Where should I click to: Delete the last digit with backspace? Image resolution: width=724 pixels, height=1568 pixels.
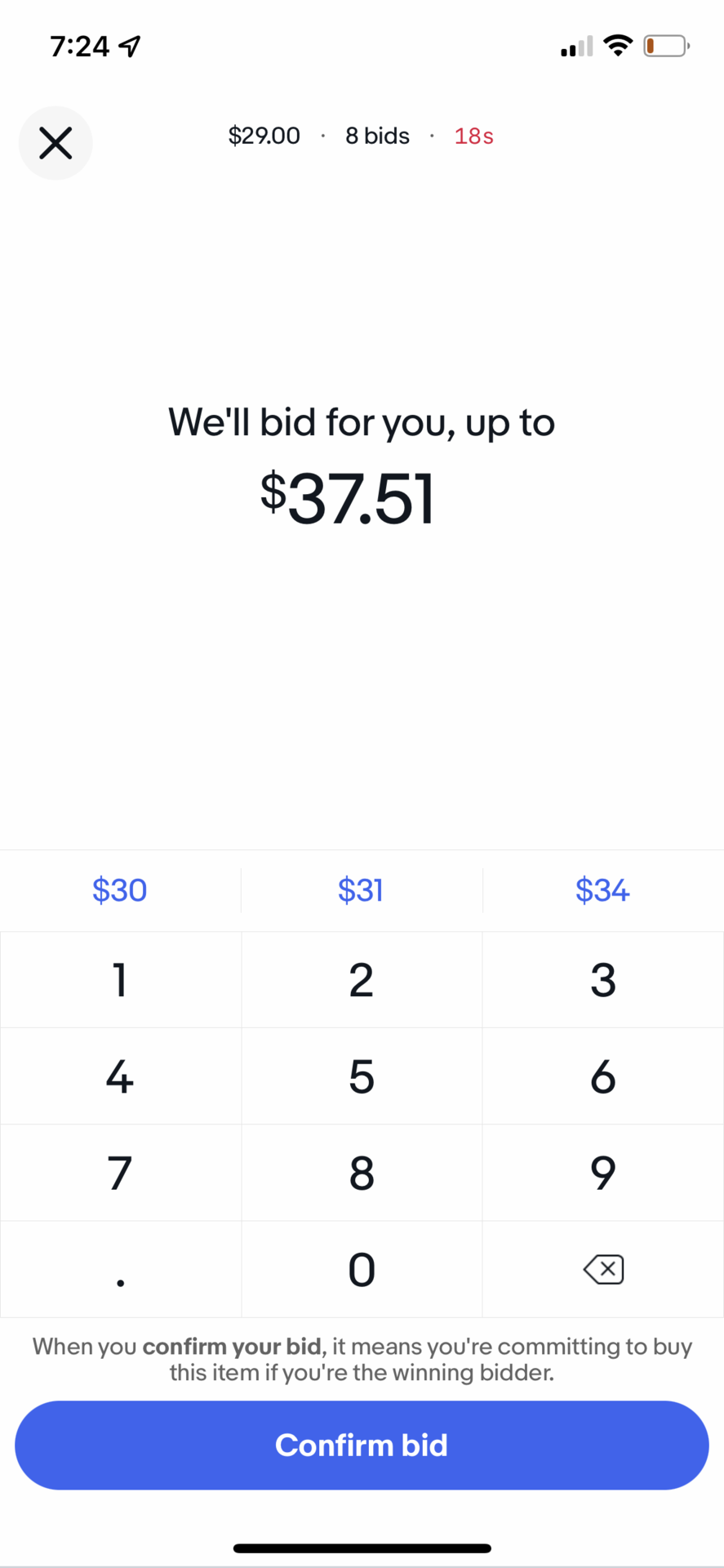603,1269
